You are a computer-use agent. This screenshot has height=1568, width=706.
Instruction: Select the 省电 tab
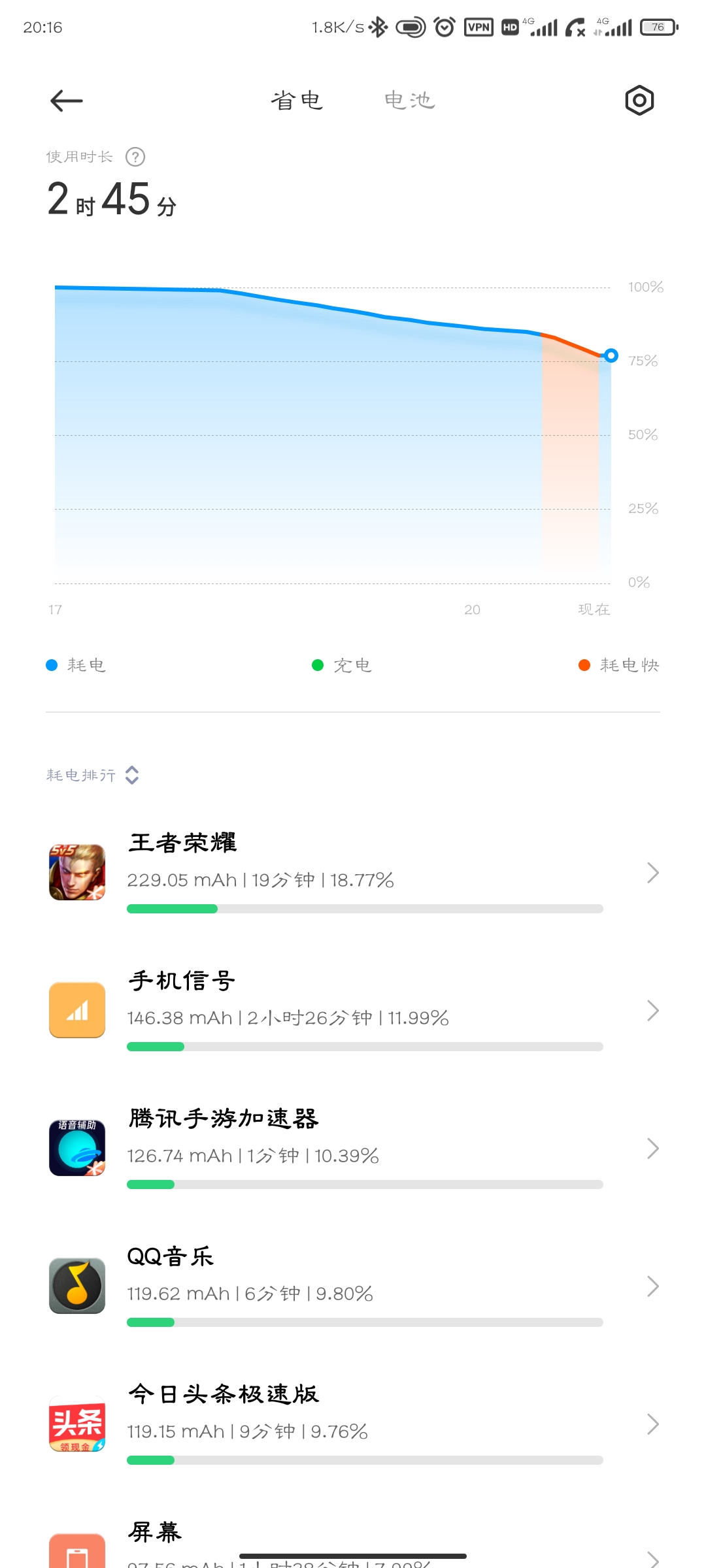297,101
